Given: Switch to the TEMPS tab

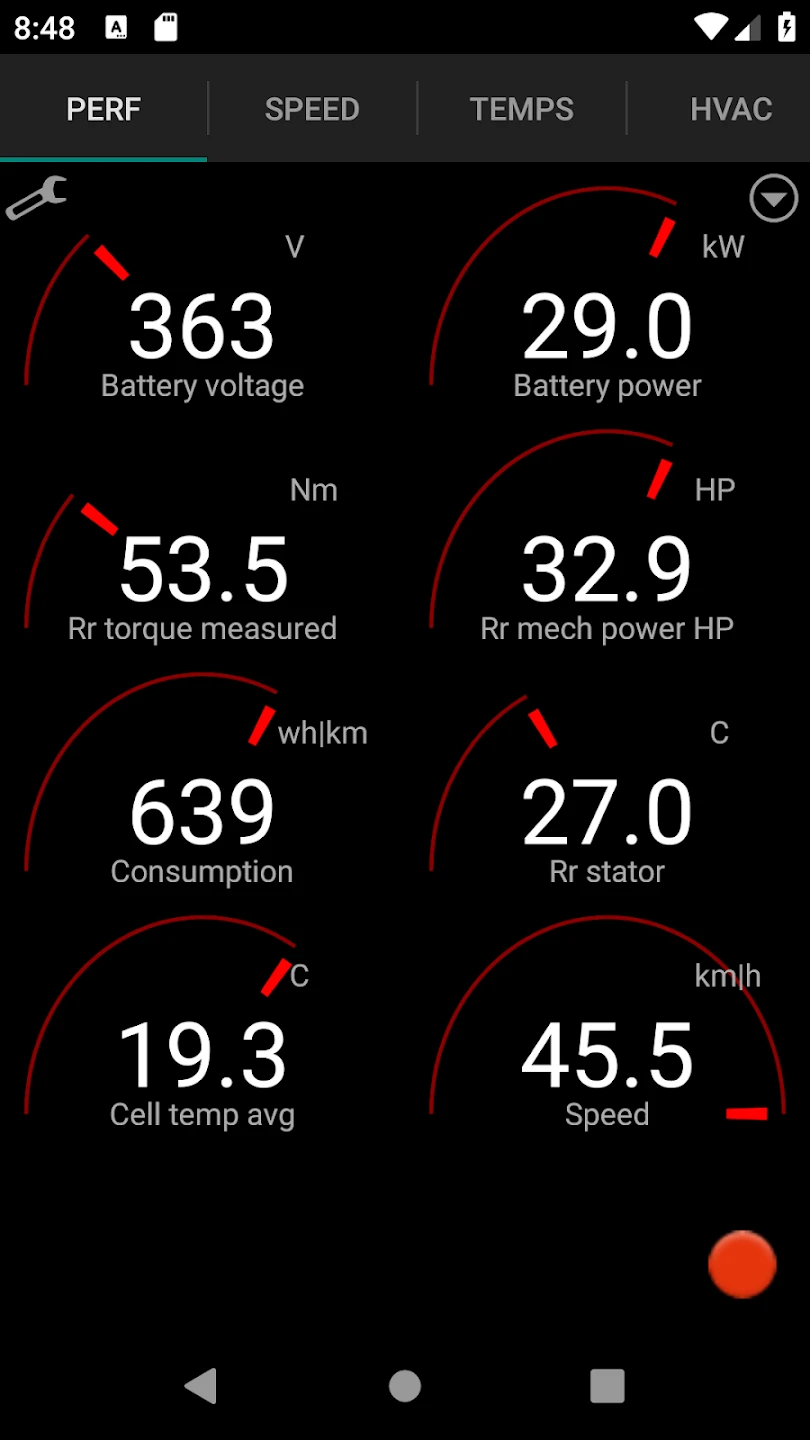Looking at the screenshot, I should pyautogui.click(x=522, y=109).
